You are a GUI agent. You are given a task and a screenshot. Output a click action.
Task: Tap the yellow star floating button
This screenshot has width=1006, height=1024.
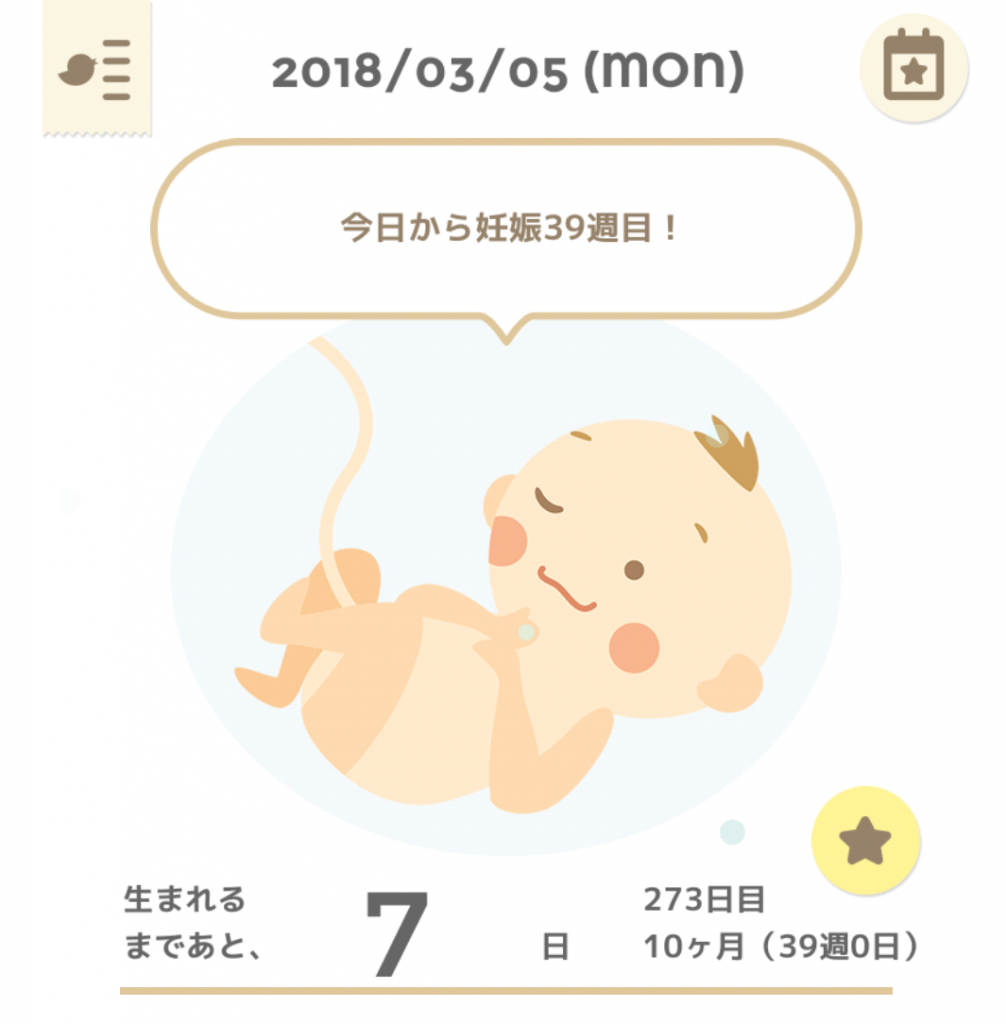click(865, 842)
